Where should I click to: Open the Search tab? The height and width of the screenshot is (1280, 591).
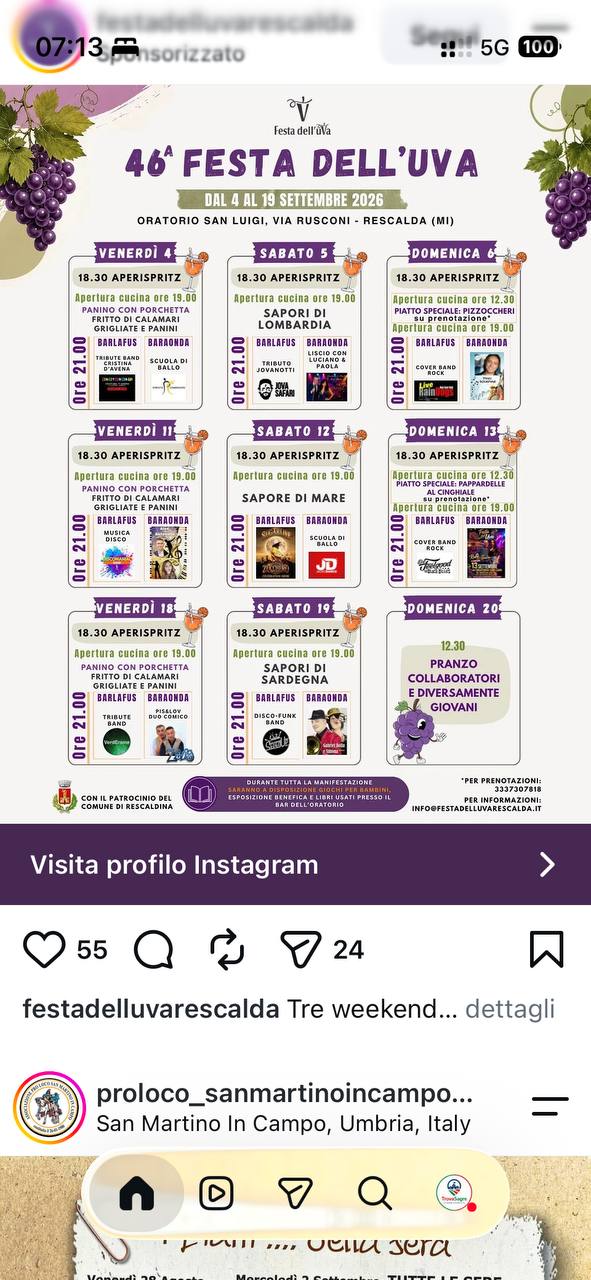click(374, 1192)
